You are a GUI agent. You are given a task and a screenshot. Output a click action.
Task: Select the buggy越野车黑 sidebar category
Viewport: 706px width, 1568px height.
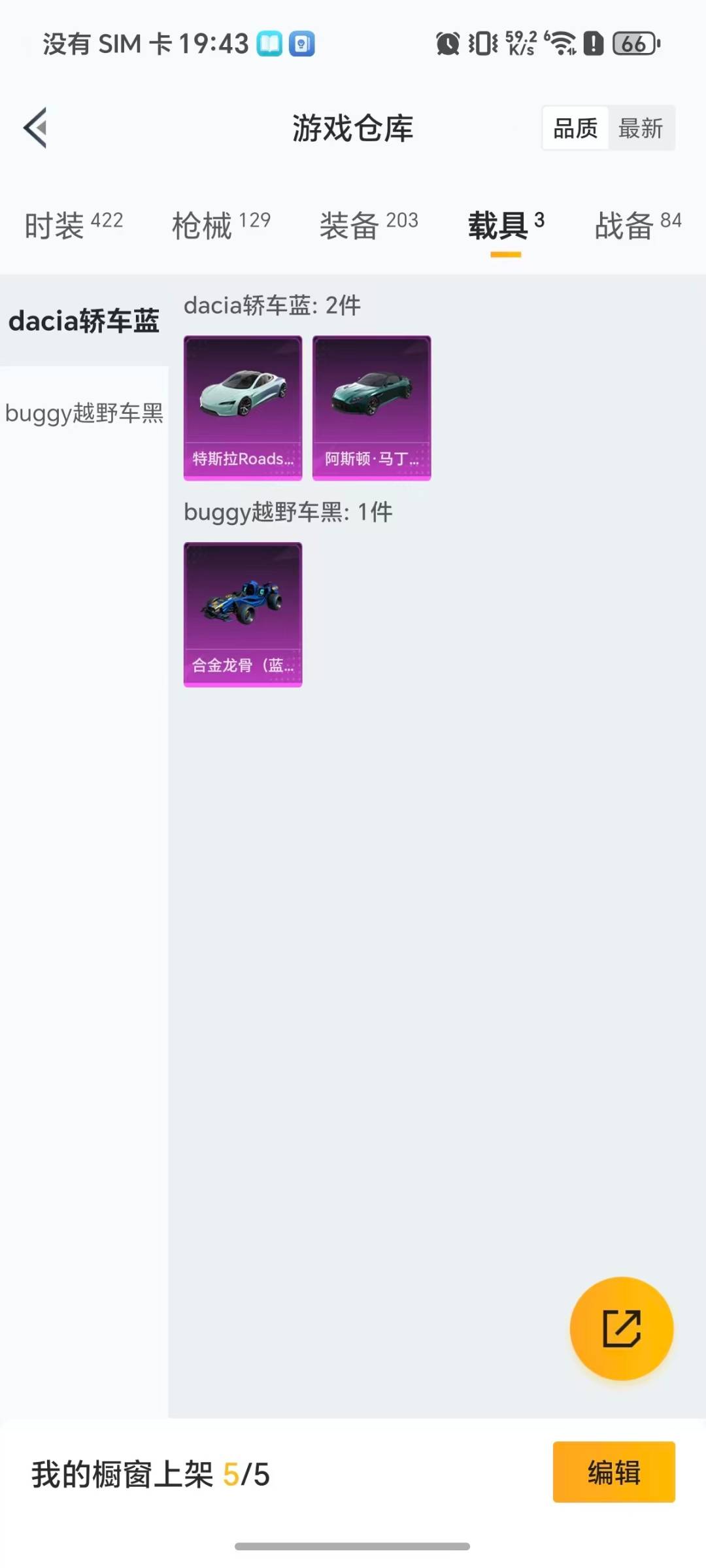point(85,414)
